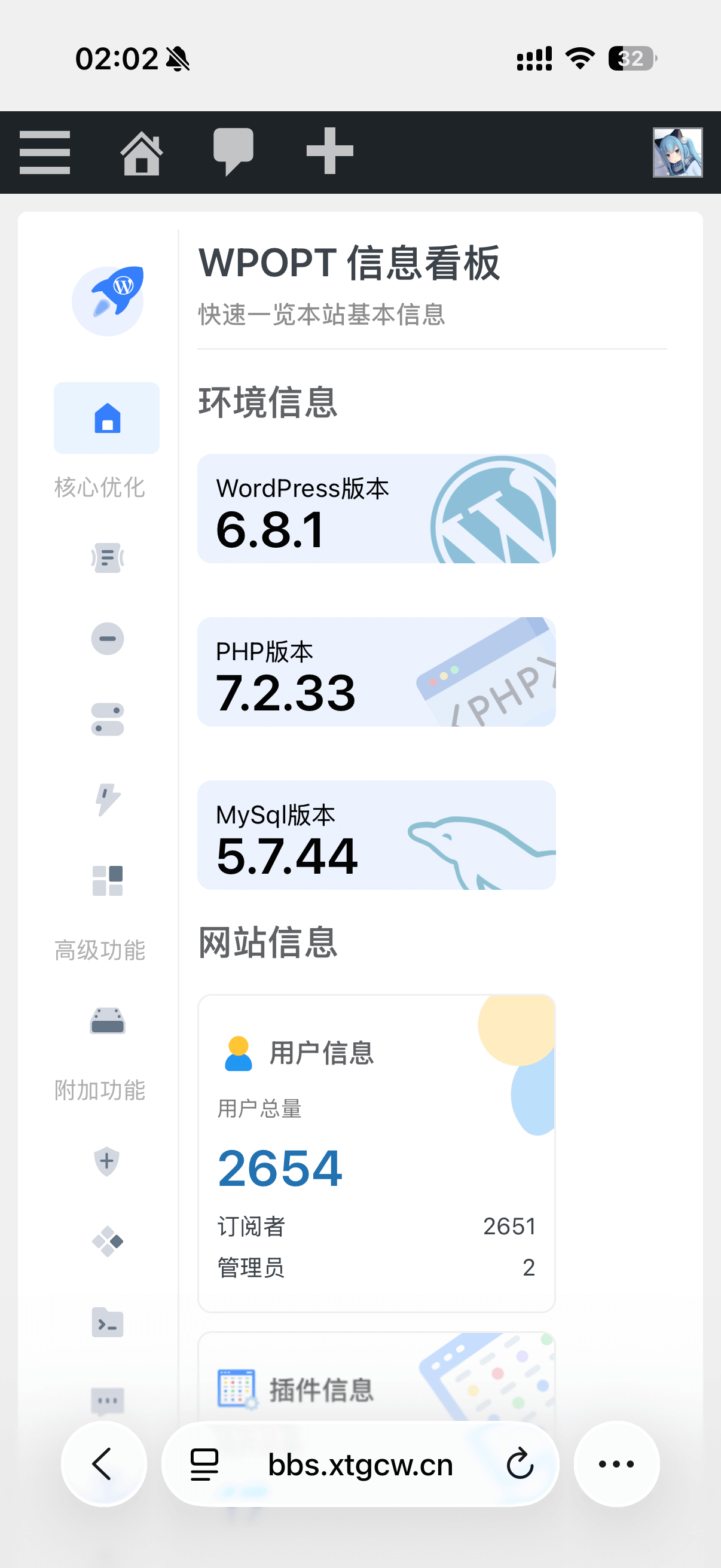Open the browser three-dot more menu
This screenshot has height=1568, width=721.
616,1464
